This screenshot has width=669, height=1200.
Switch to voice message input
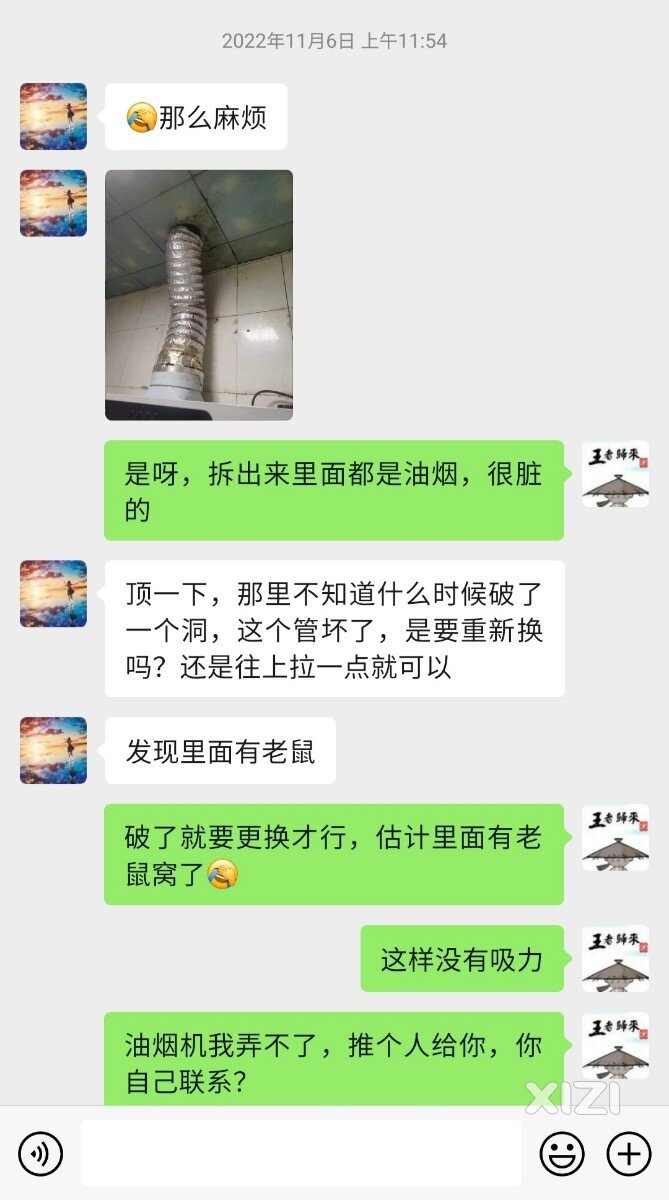[40, 1154]
